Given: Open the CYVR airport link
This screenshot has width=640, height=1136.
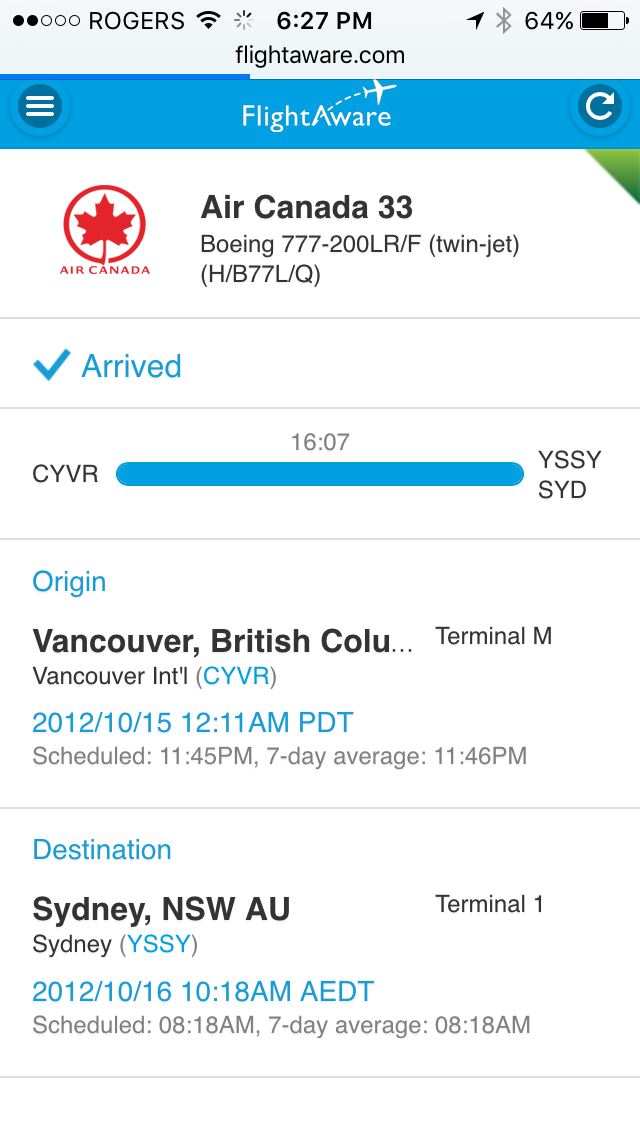Looking at the screenshot, I should tap(236, 676).
